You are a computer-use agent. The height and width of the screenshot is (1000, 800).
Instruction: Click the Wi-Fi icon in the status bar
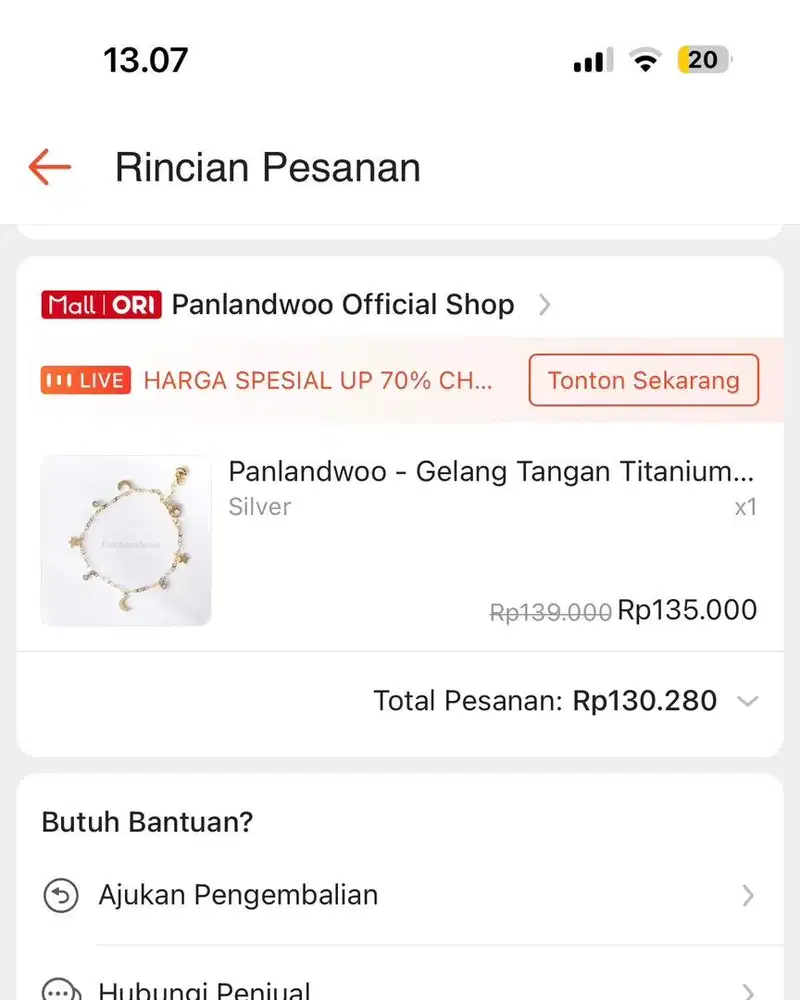point(646,60)
